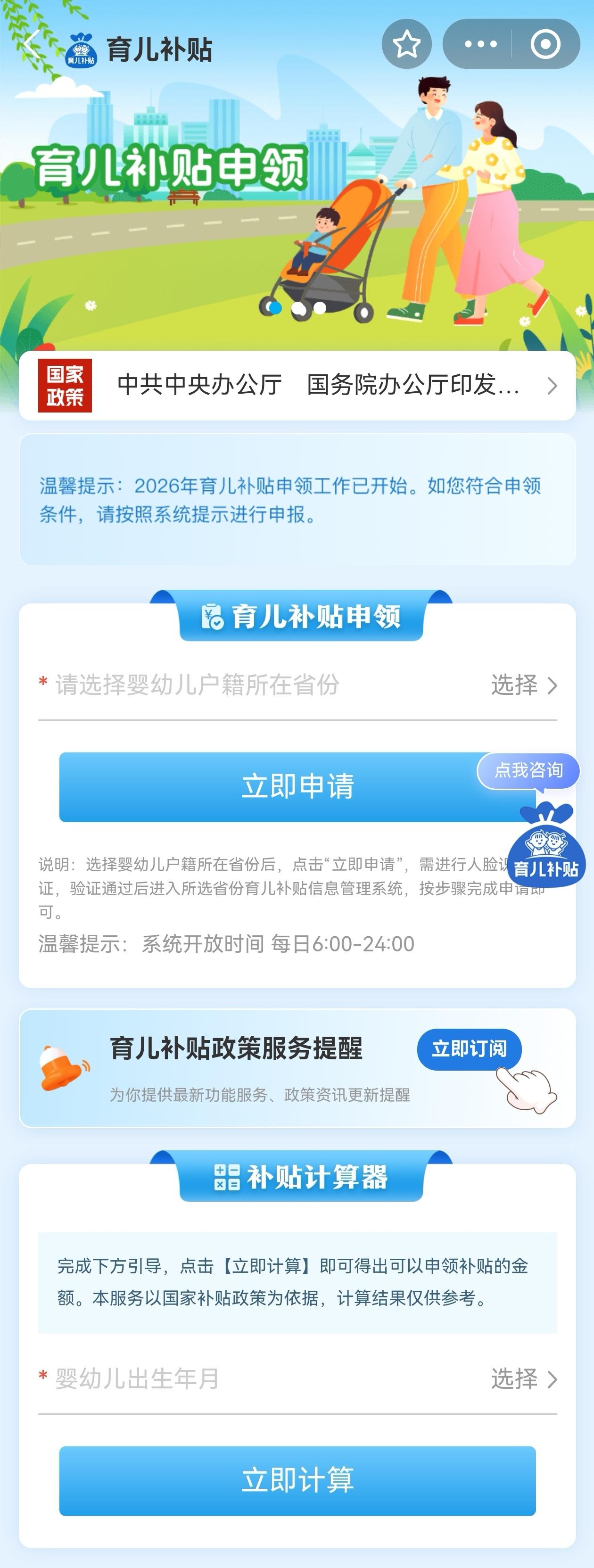Favorite this mini program with the star
This screenshot has width=594, height=1568.
tap(406, 44)
